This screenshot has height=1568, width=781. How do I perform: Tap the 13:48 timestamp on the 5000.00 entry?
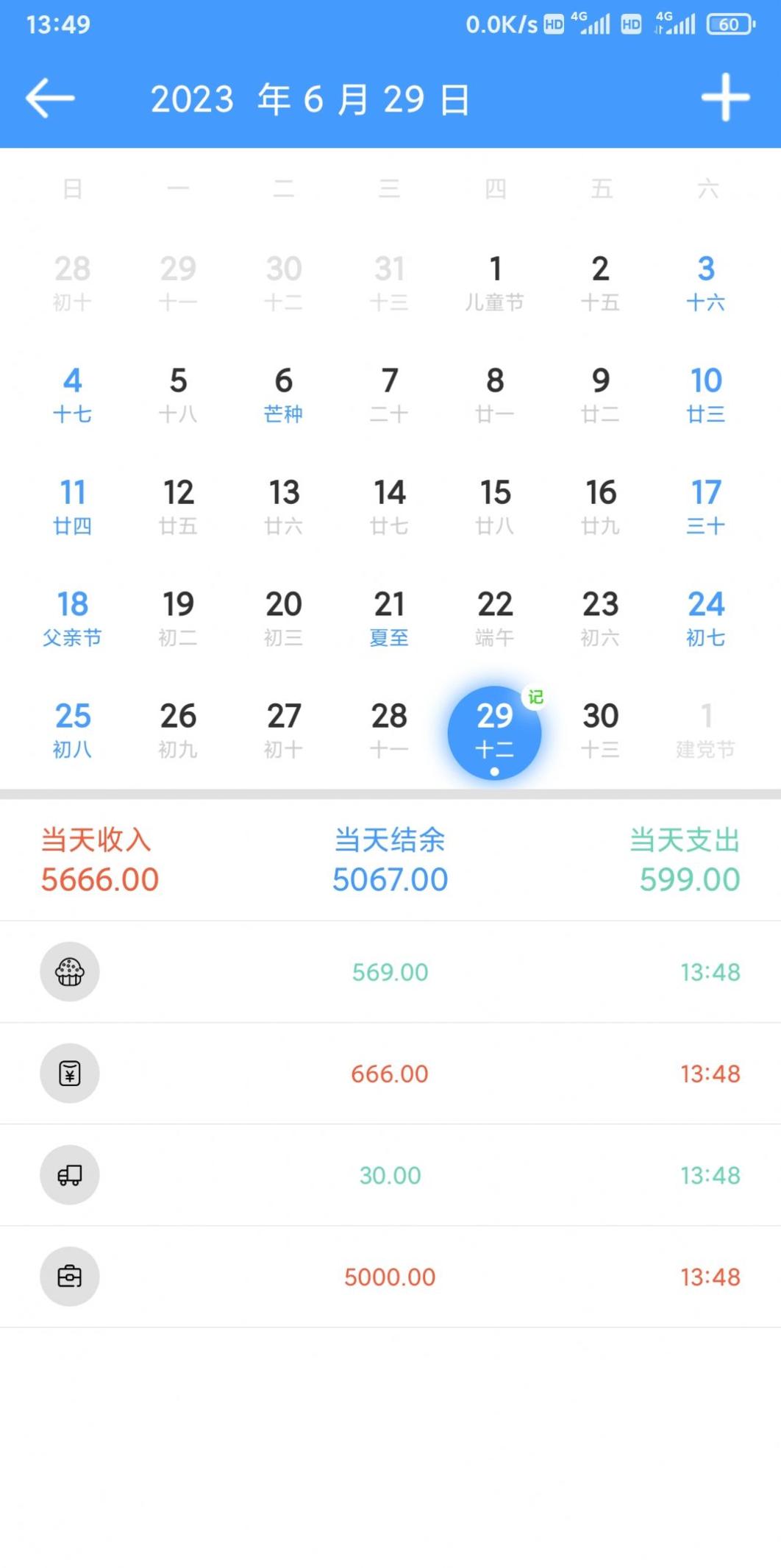[709, 1277]
